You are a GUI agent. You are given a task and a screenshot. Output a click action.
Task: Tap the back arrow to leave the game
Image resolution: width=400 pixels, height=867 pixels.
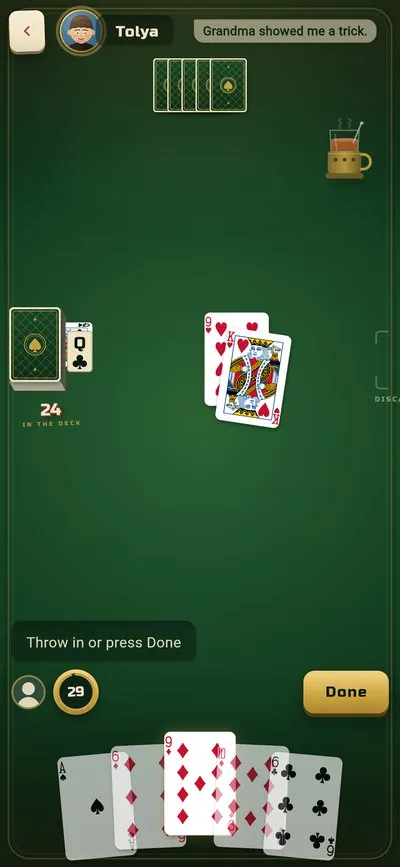[27, 32]
